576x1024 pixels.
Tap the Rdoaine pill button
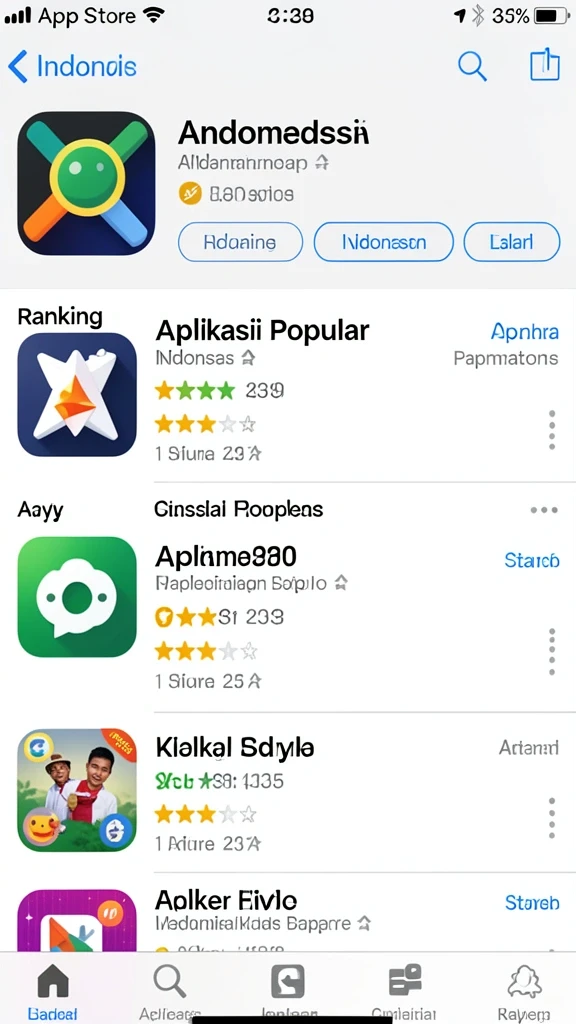coord(240,242)
